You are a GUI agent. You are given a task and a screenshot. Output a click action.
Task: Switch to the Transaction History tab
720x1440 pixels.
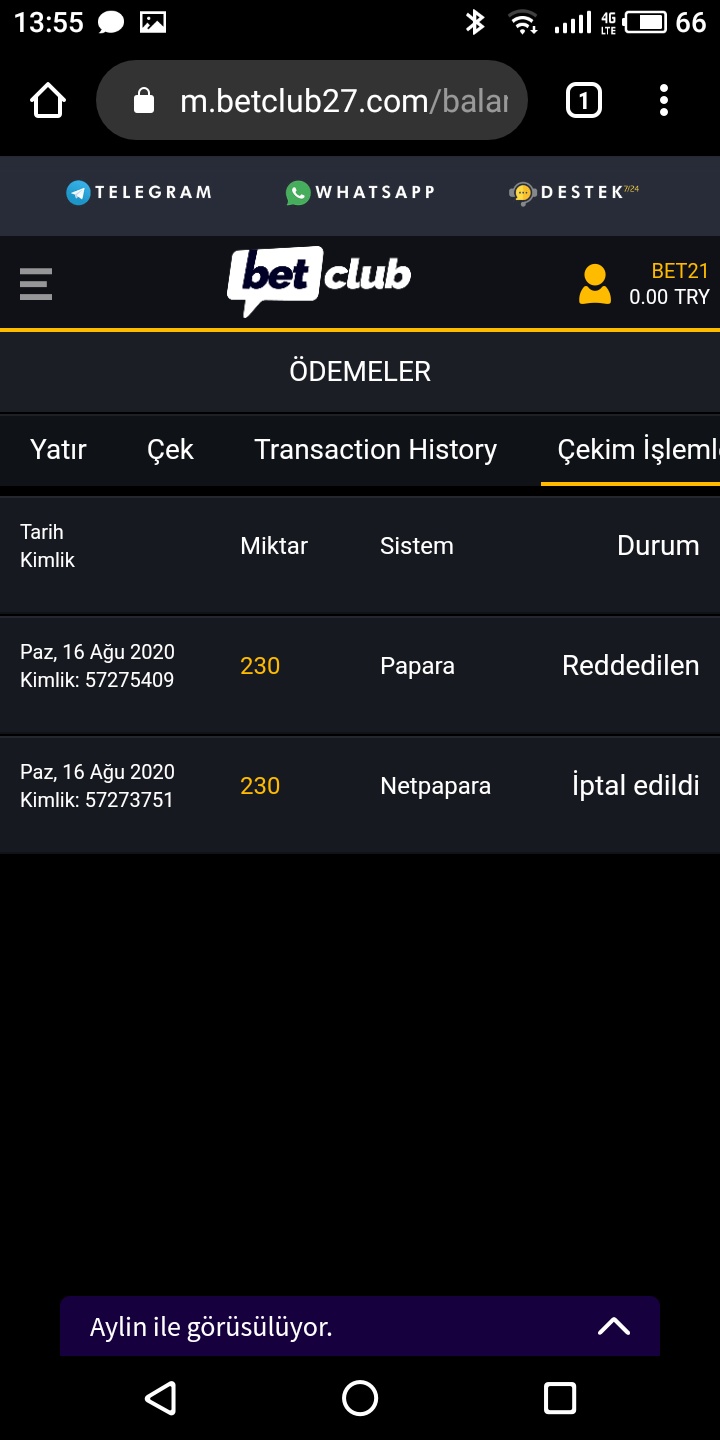375,450
